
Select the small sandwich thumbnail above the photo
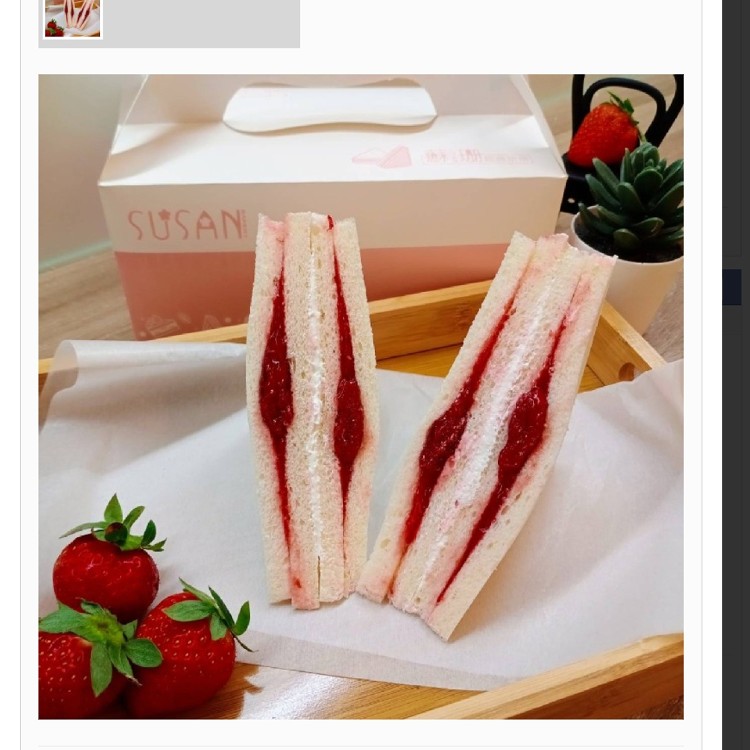(x=72, y=17)
